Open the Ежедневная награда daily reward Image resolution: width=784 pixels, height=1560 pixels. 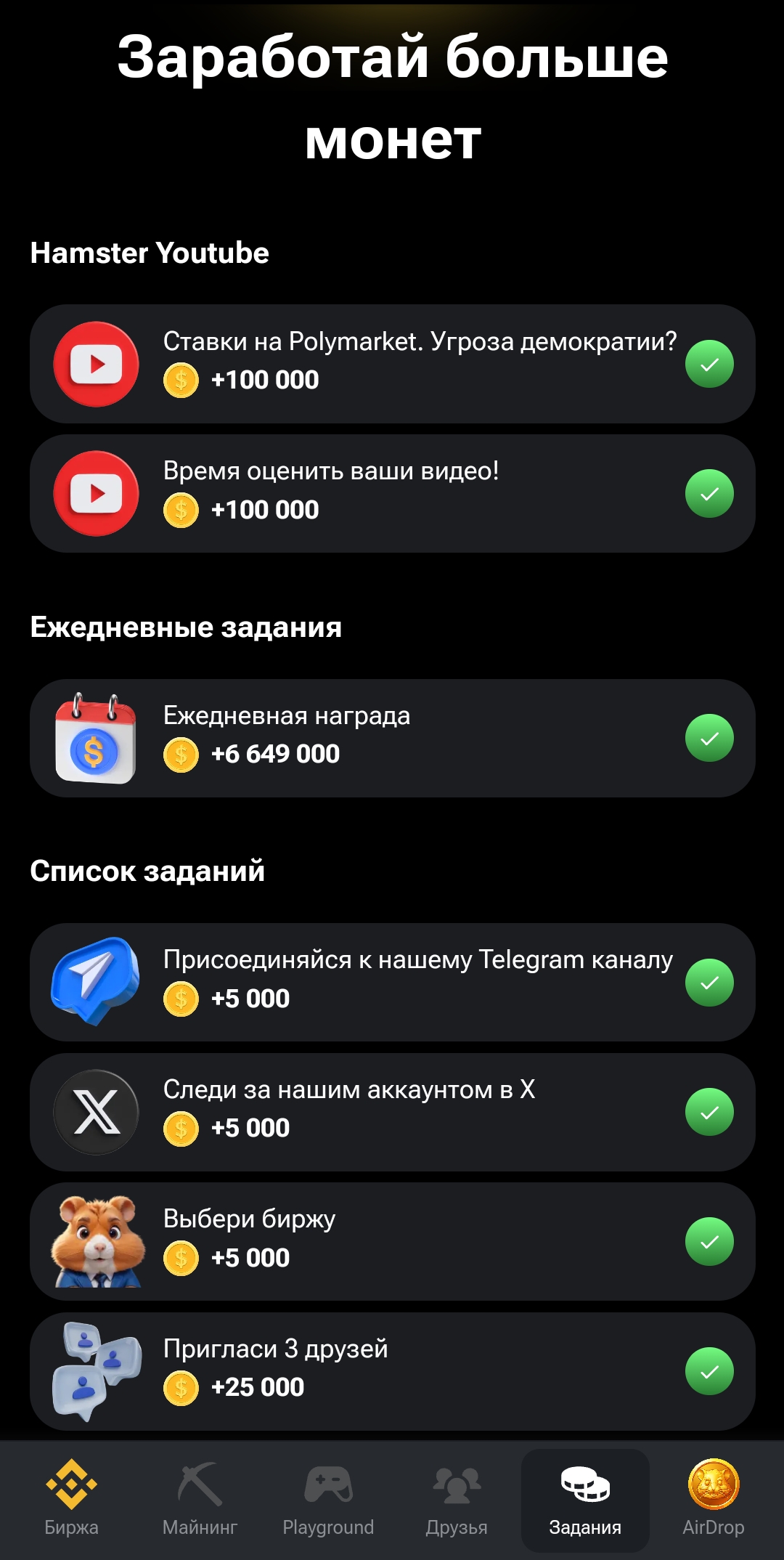coord(392,738)
